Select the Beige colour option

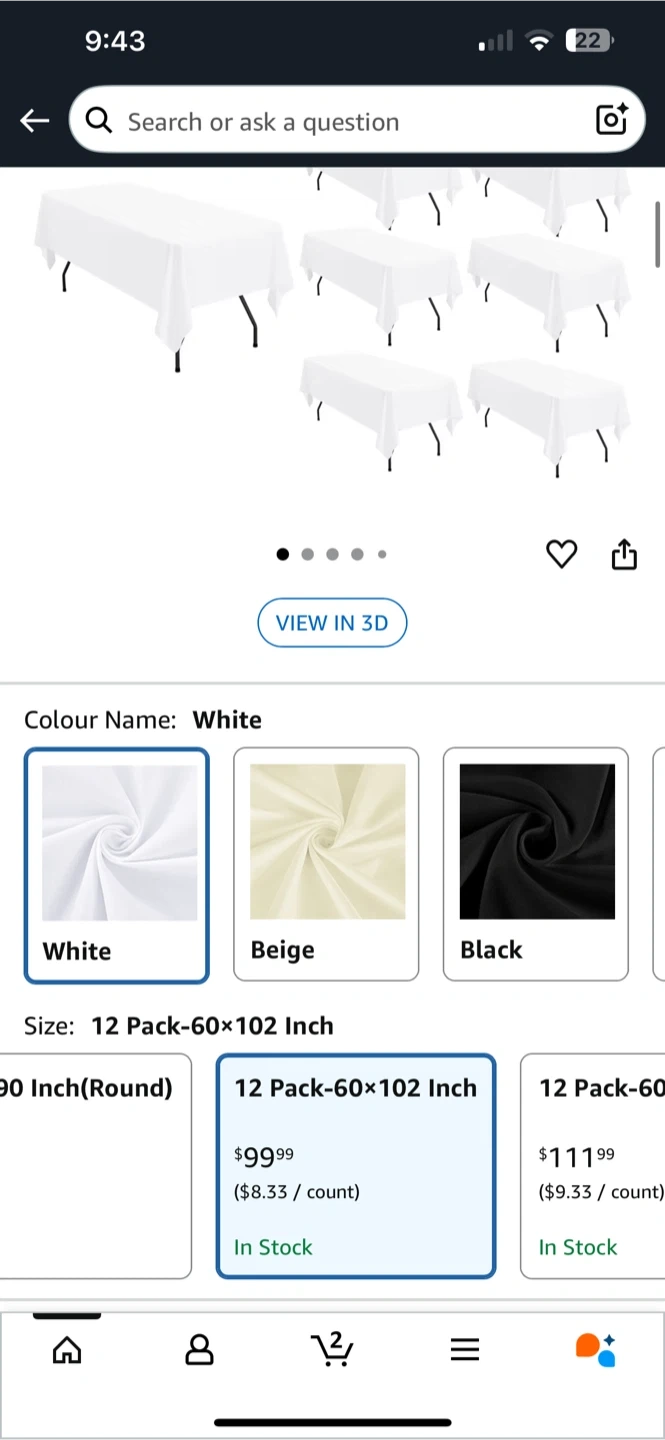[326, 865]
